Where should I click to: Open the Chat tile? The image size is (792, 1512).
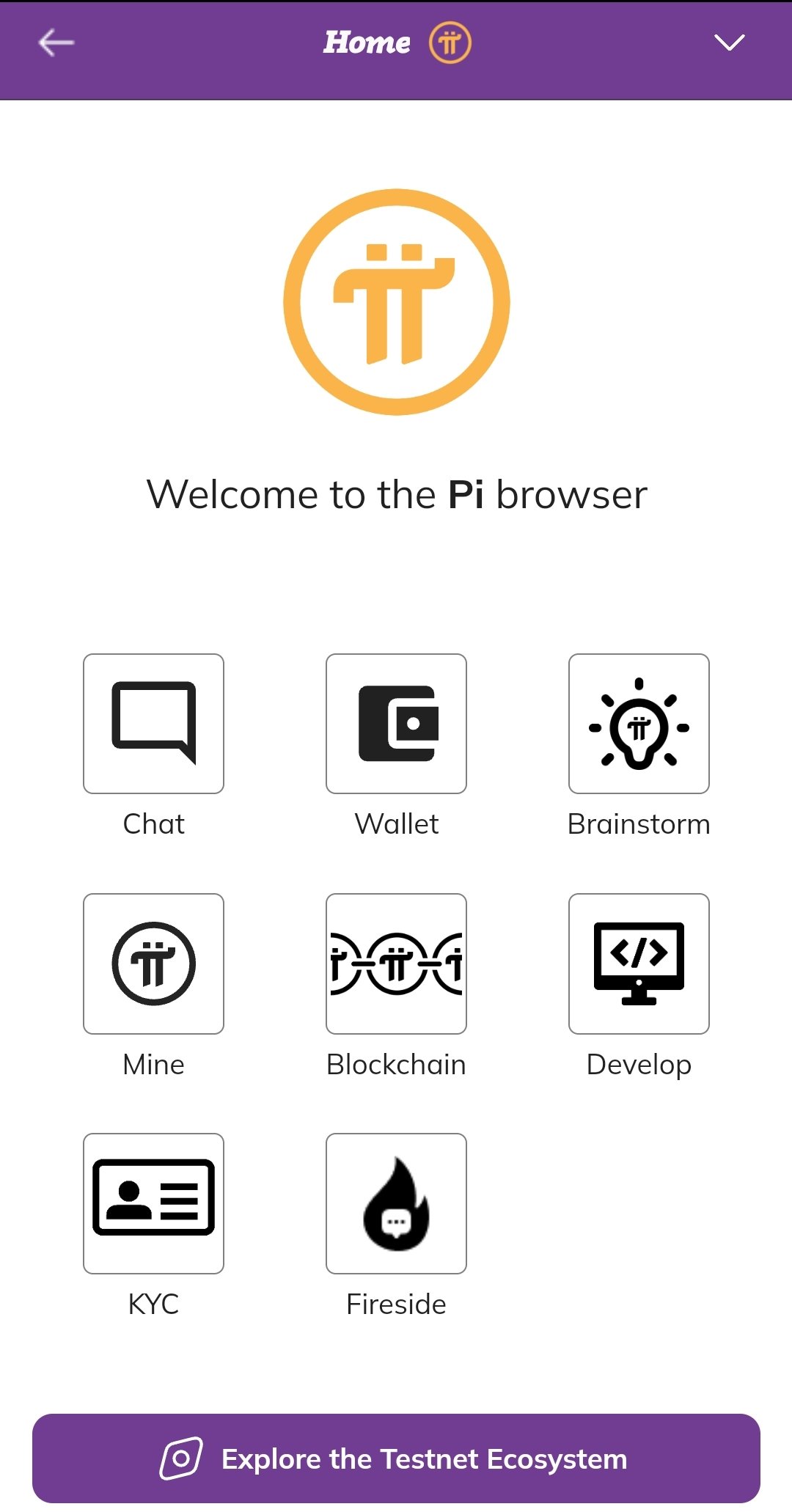pyautogui.click(x=153, y=724)
